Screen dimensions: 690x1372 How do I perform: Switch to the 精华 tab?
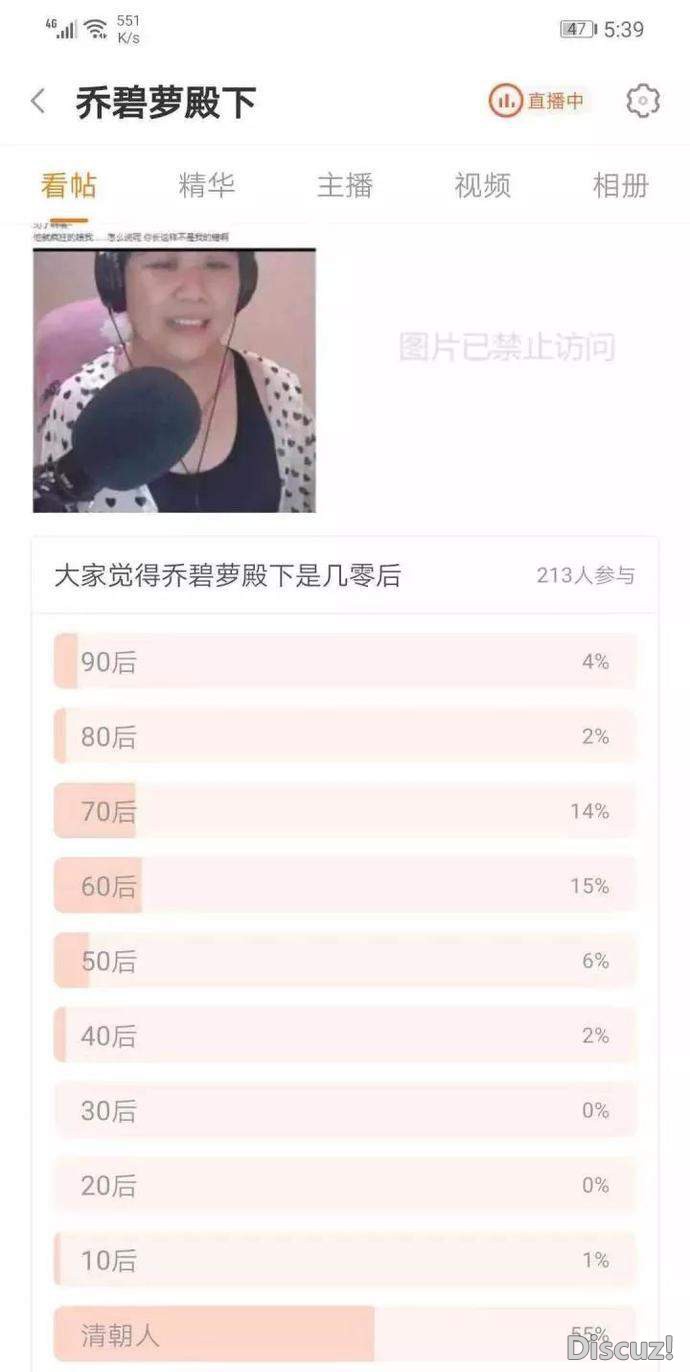point(206,185)
